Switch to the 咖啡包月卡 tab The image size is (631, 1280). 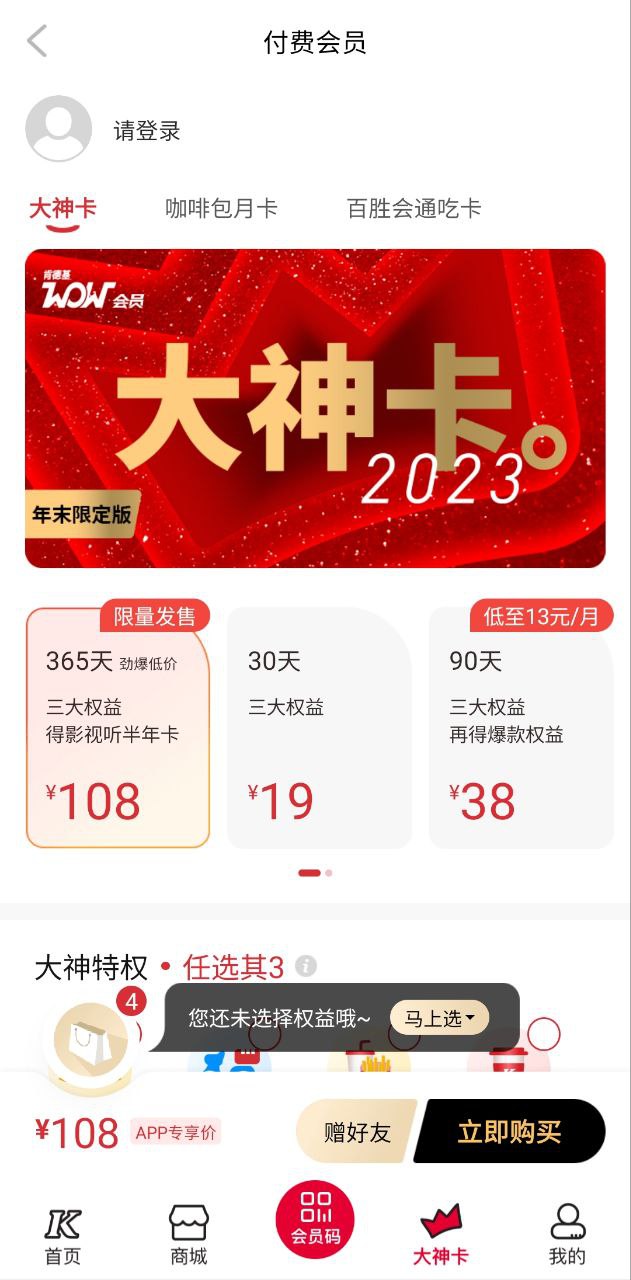coord(221,208)
